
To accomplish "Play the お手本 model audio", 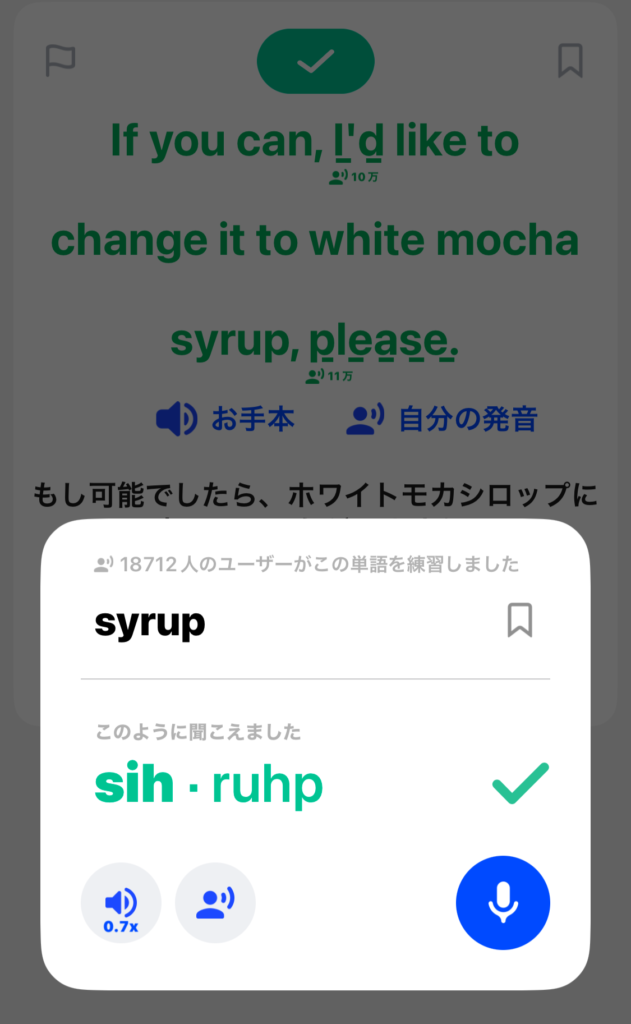I will click(x=226, y=419).
